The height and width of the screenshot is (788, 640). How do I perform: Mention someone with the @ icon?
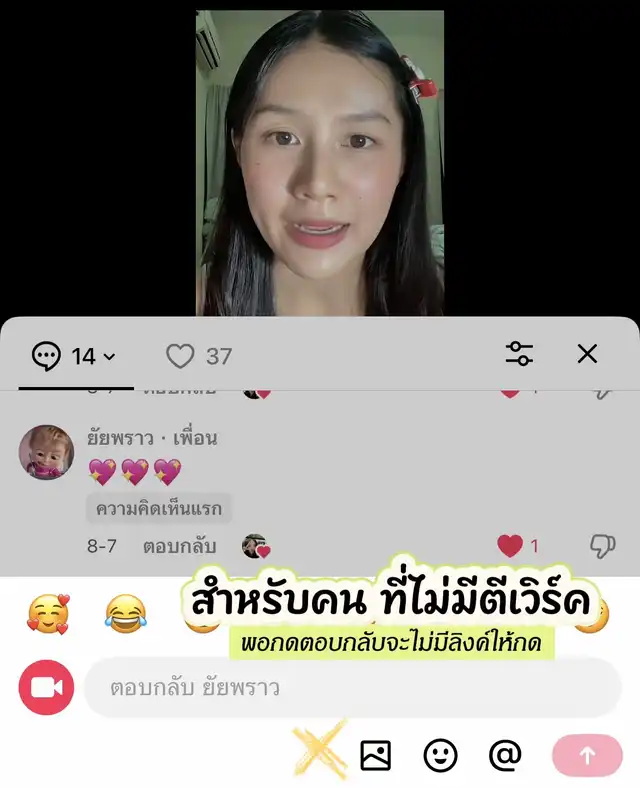[x=505, y=755]
